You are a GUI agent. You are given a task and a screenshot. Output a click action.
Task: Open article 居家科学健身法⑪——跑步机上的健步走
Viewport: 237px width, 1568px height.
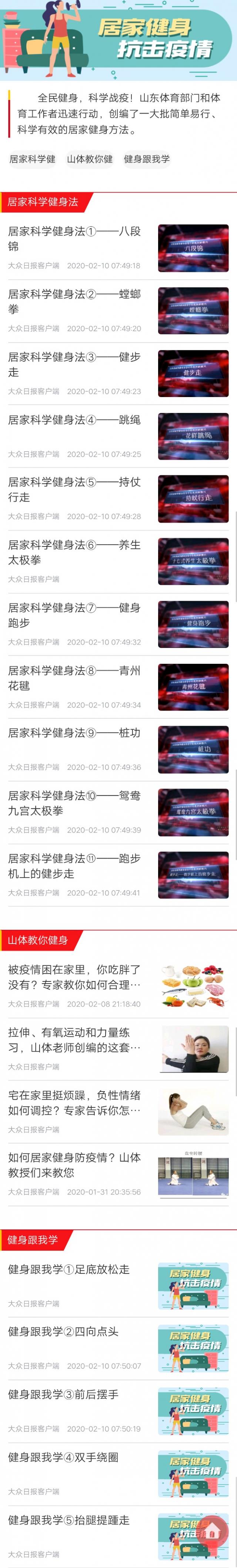[x=74, y=866]
